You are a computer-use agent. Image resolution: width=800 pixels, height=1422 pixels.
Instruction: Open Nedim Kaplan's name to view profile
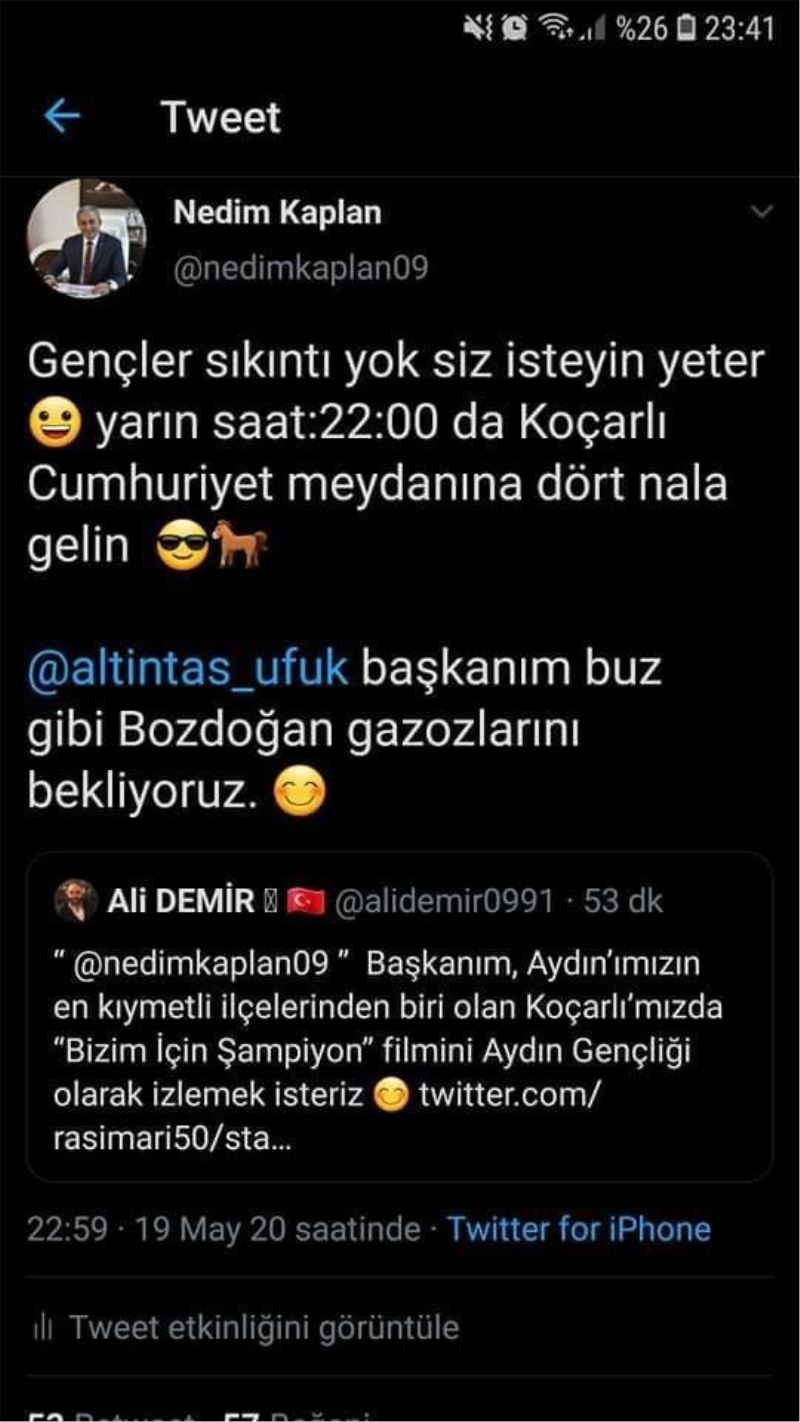pyautogui.click(x=277, y=212)
